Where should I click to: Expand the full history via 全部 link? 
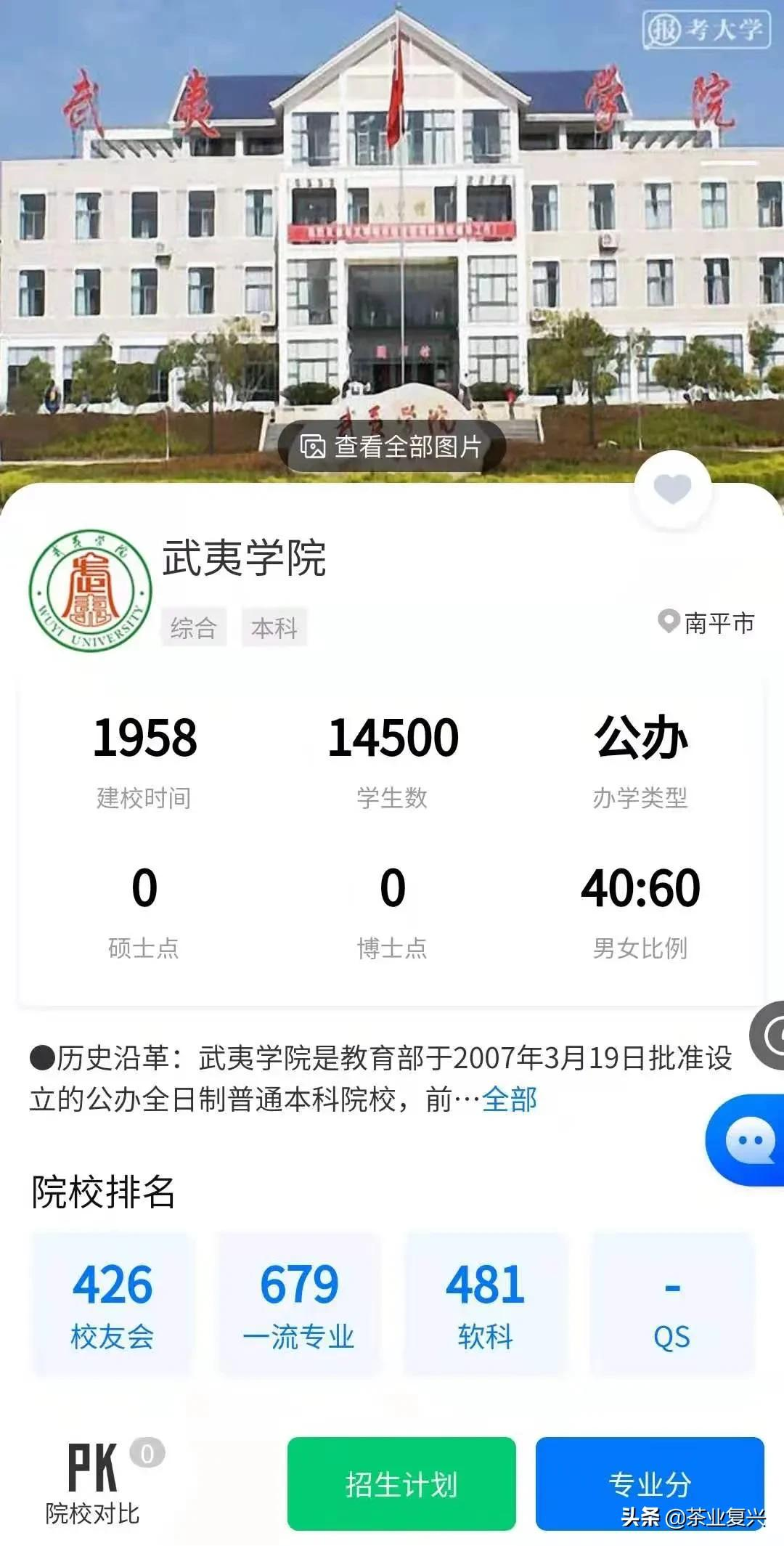click(509, 1102)
